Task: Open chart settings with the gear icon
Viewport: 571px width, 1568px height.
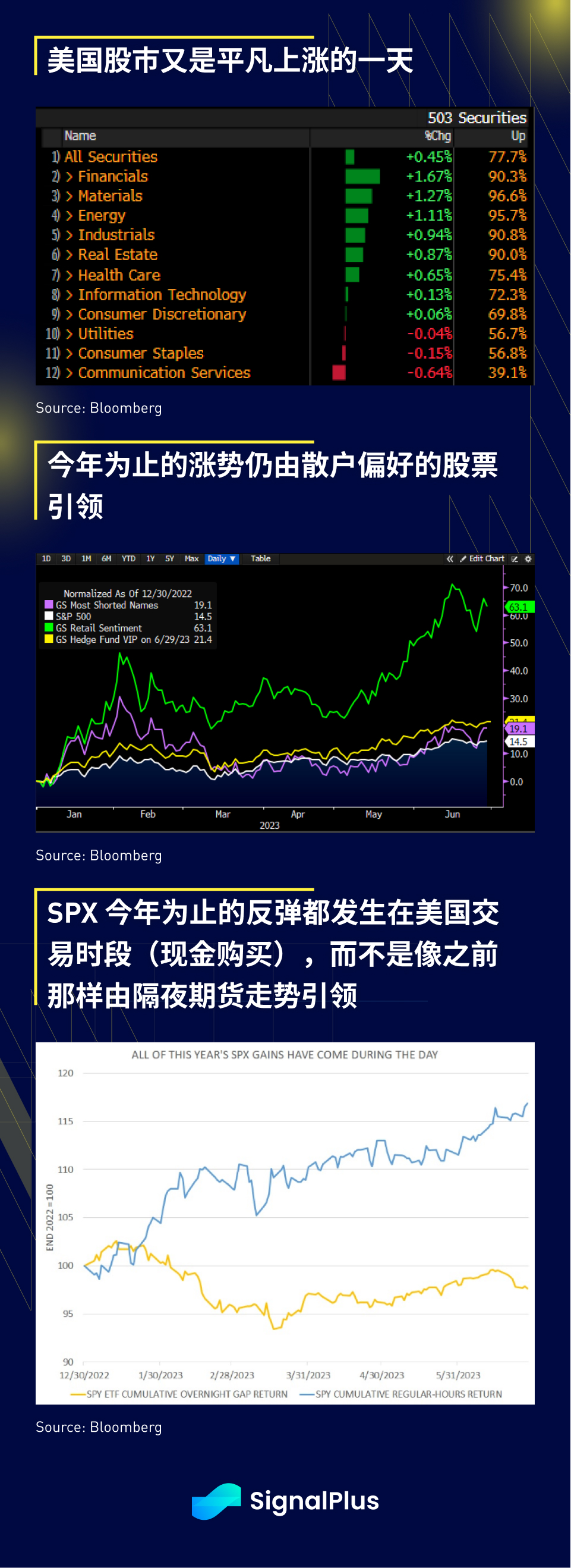Action: [529, 559]
